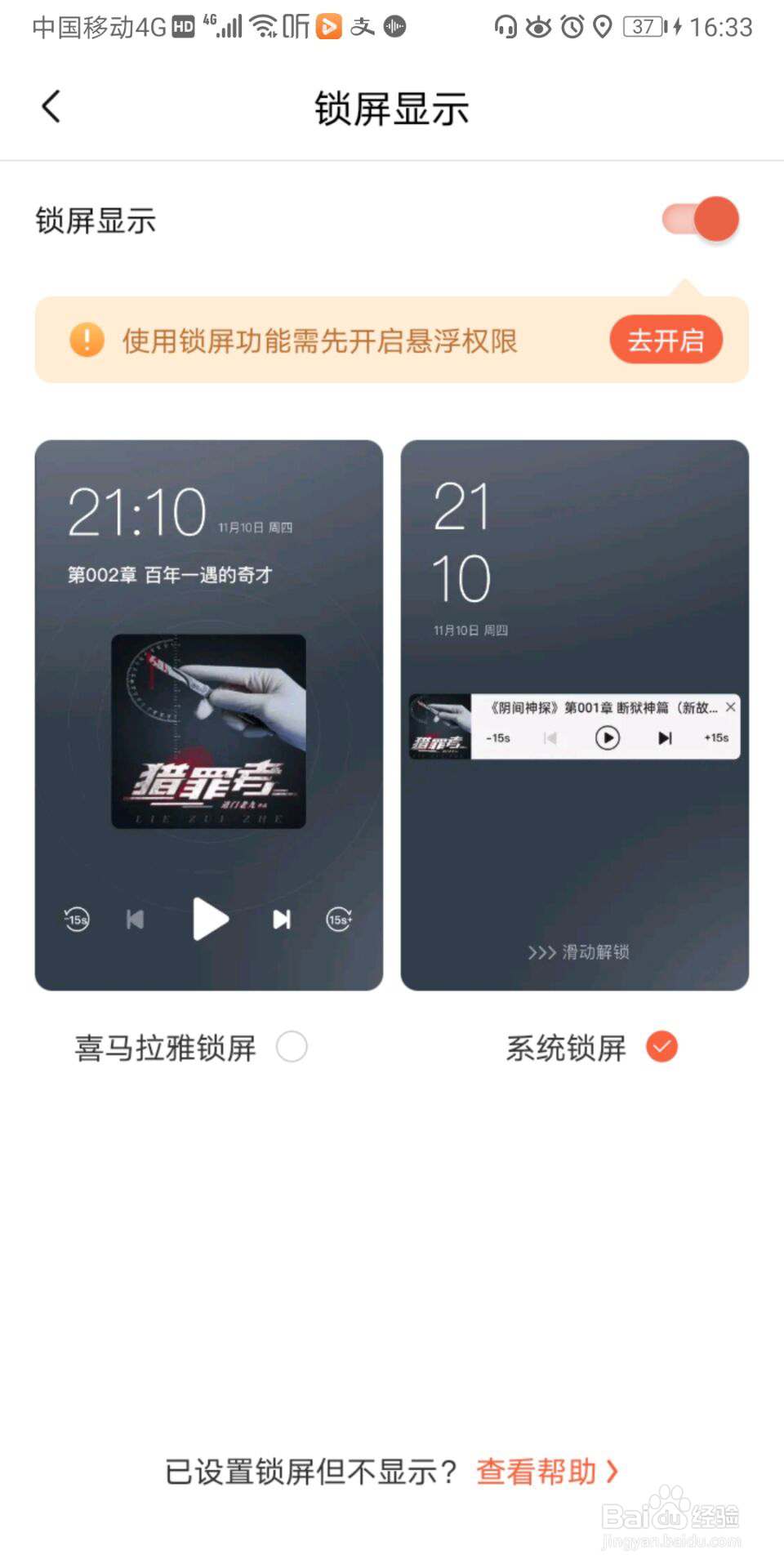Screen dimensions: 784x1568
Task: Tap the 查看帮助 arrow chevron
Action: (615, 1469)
